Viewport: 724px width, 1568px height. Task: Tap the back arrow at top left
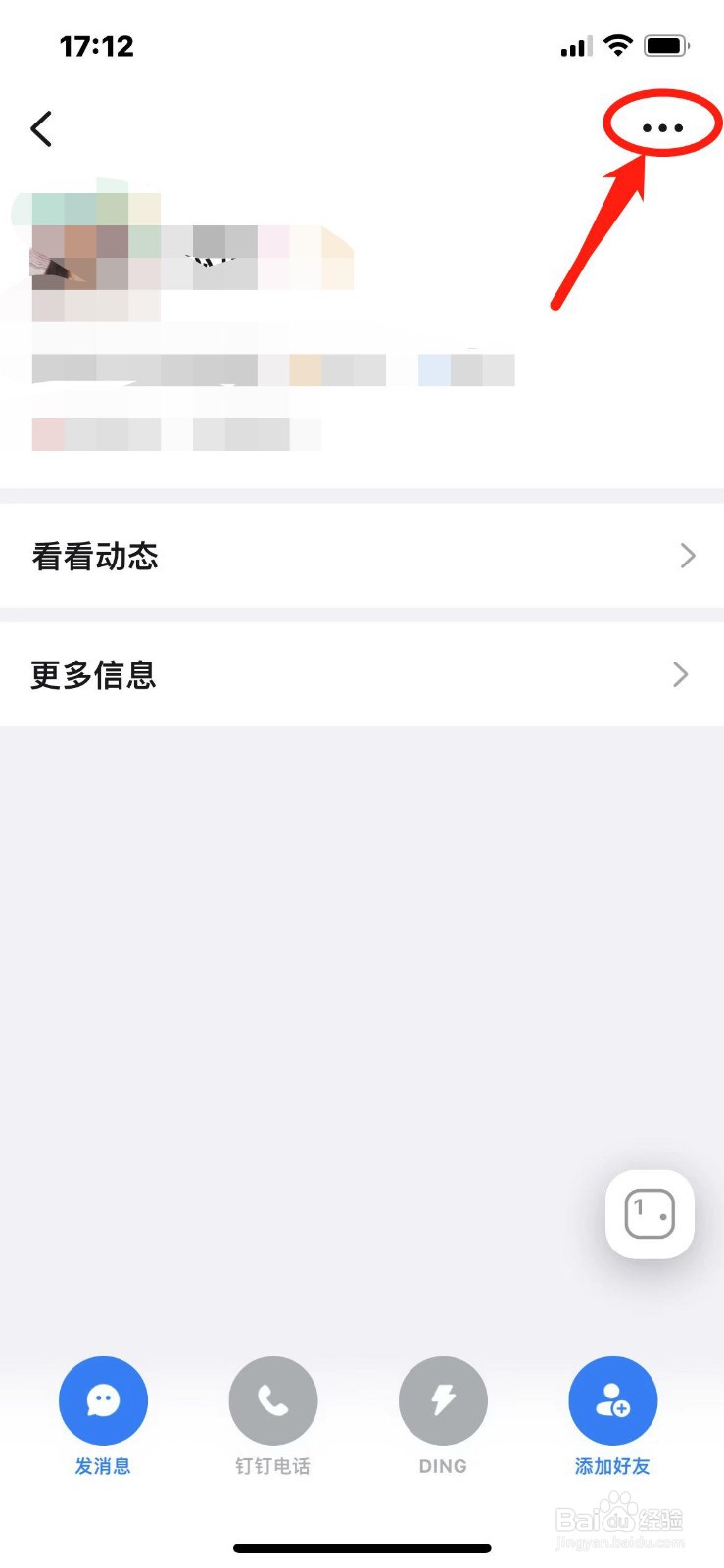[x=41, y=128]
